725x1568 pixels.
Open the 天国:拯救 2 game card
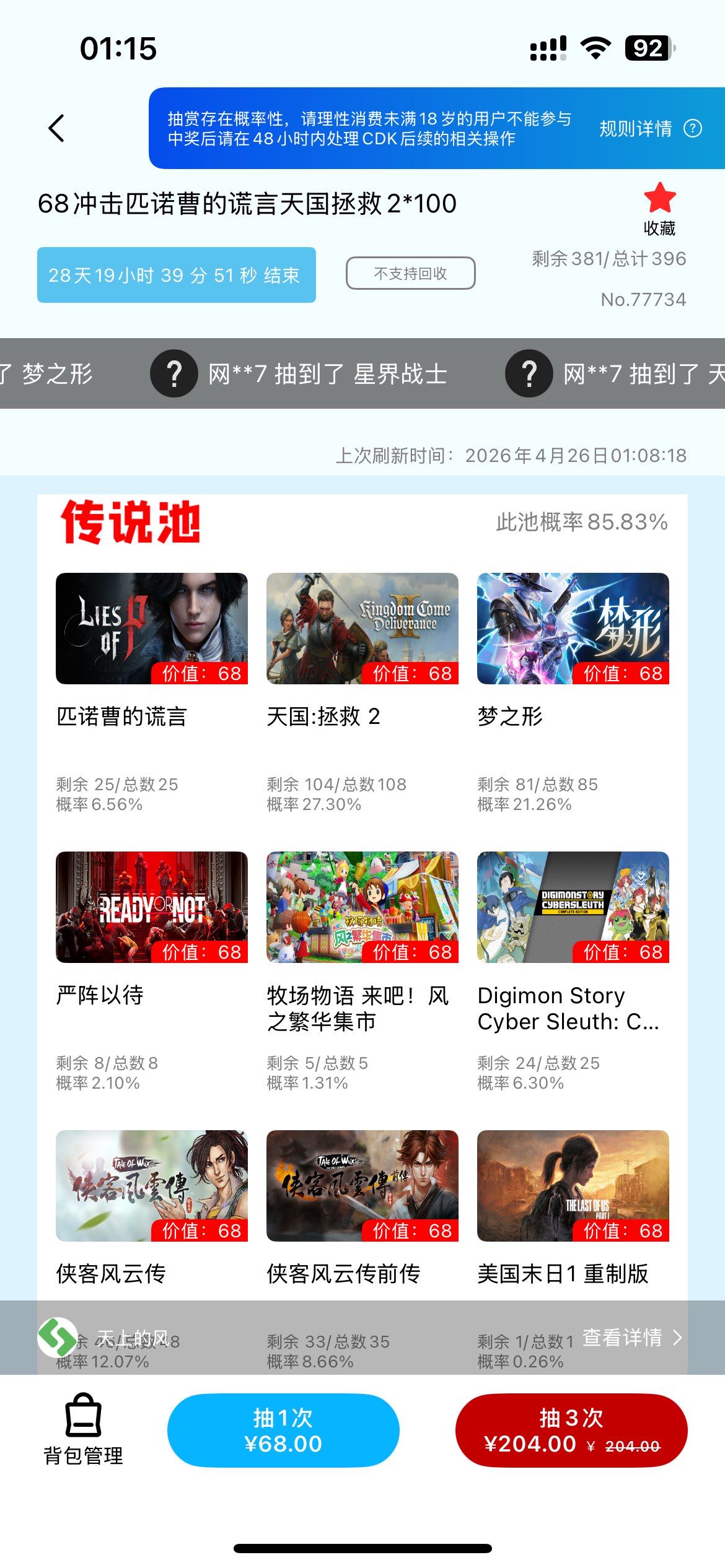pyautogui.click(x=362, y=629)
